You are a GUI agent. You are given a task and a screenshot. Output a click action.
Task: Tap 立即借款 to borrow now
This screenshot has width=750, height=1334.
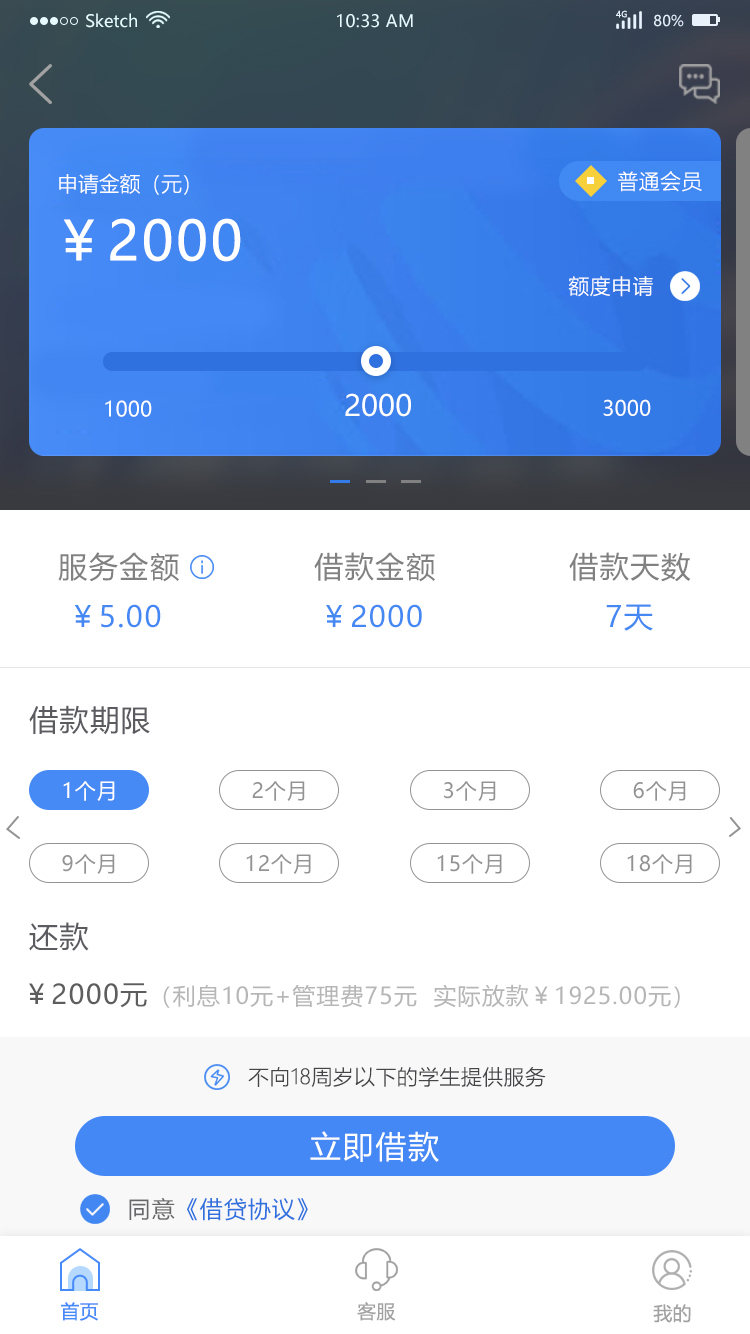pos(375,1146)
